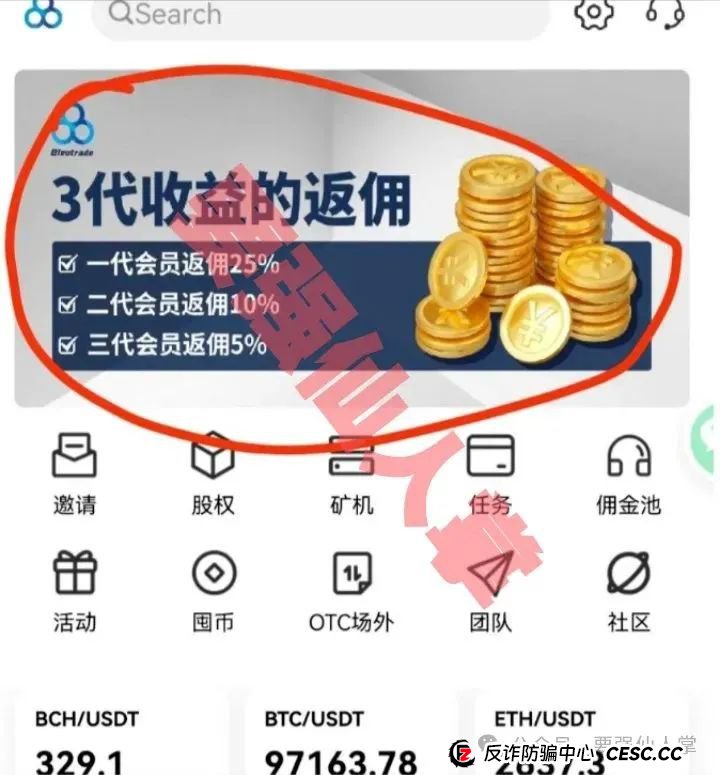Open the 佣金池 commission pool
The height and width of the screenshot is (775, 720).
click(629, 473)
